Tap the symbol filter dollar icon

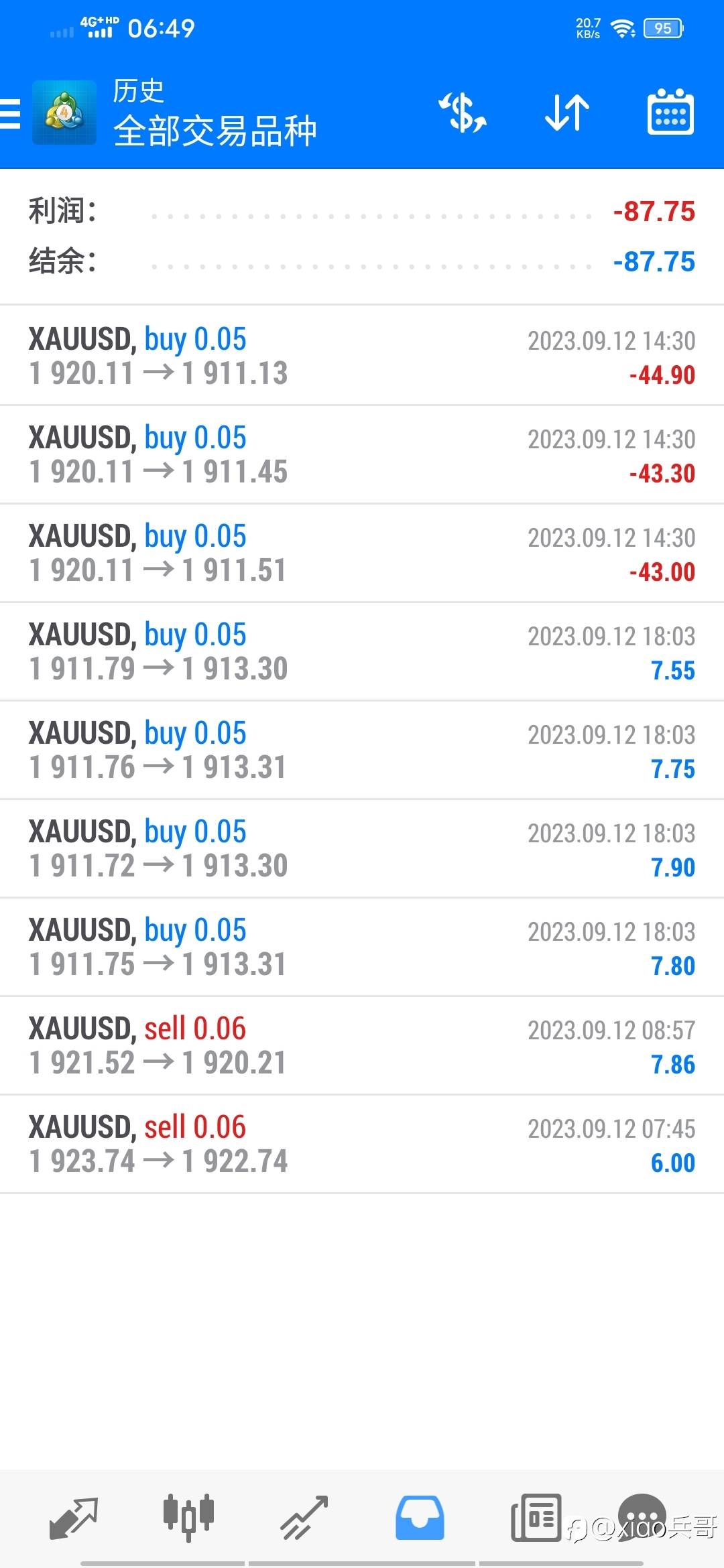pyautogui.click(x=463, y=113)
